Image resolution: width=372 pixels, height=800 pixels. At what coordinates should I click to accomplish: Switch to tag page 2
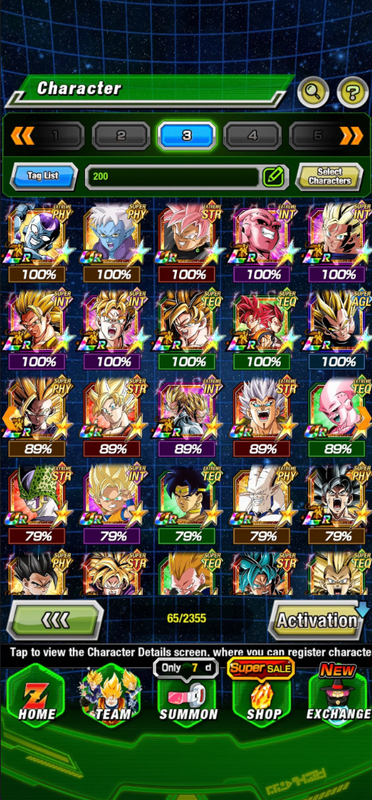point(120,136)
